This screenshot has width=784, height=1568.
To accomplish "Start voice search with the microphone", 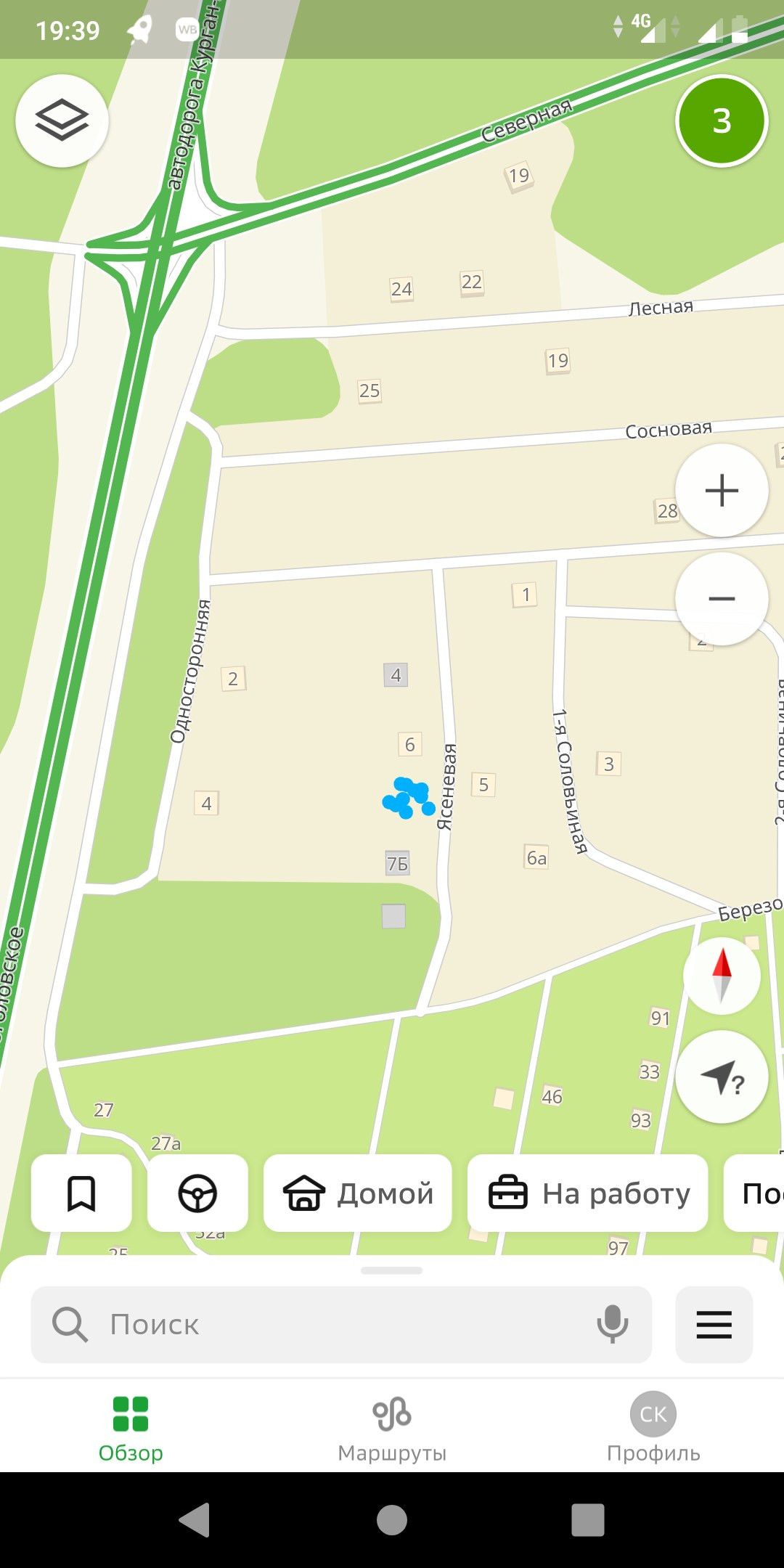I will [x=613, y=1324].
